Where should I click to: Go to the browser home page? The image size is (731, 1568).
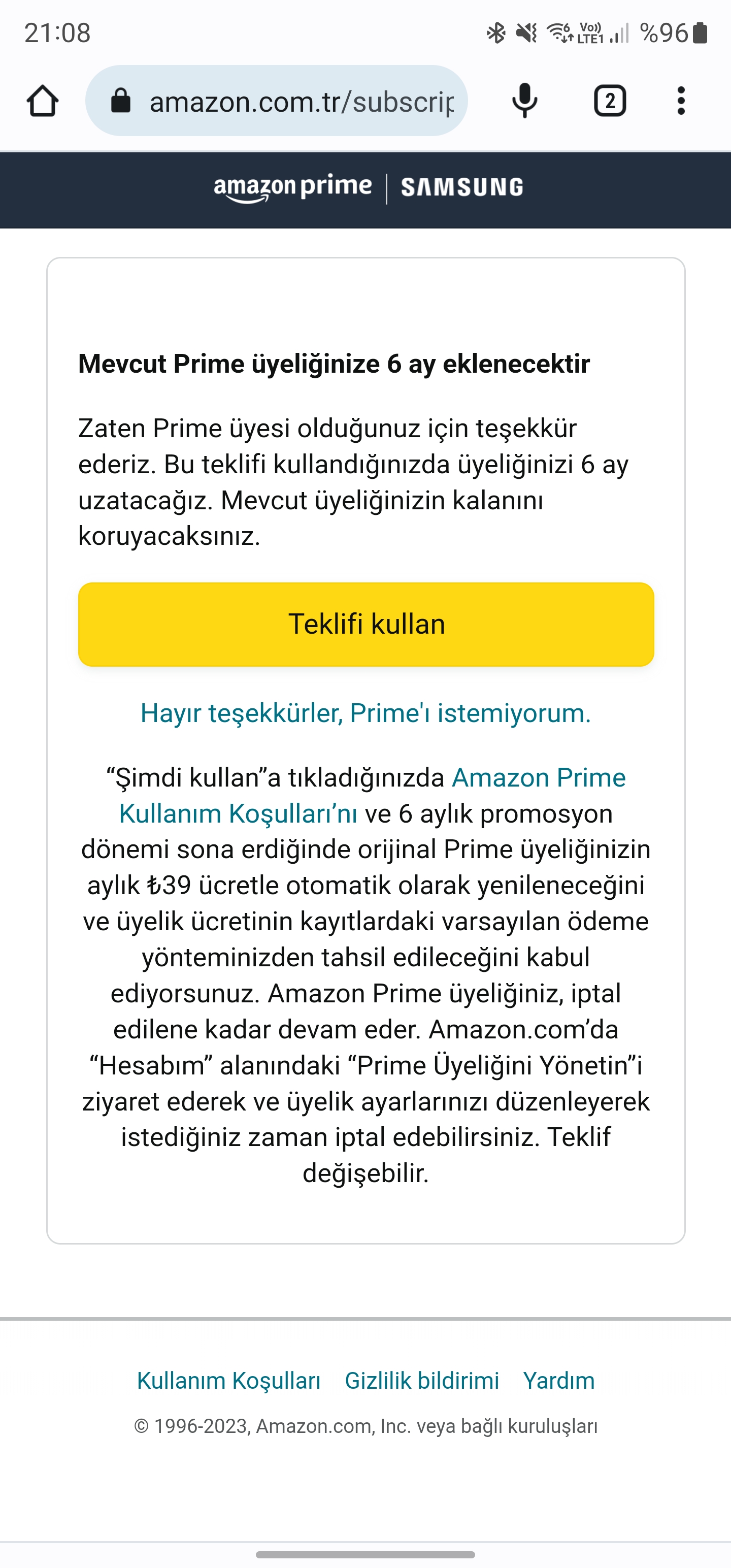click(43, 101)
